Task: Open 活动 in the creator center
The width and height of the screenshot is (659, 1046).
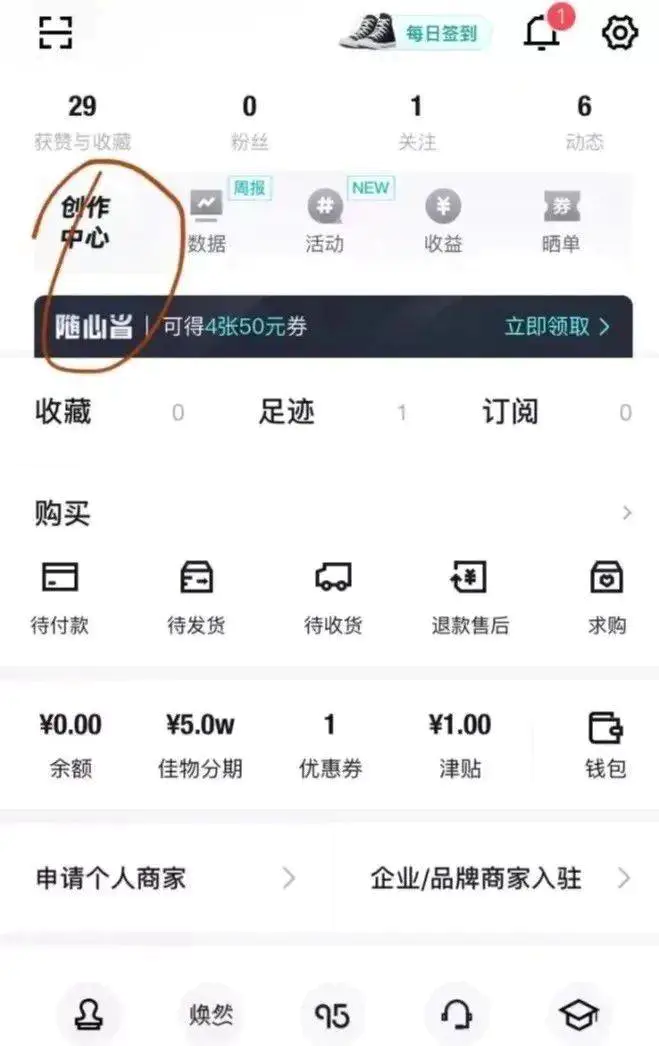Action: tap(324, 222)
